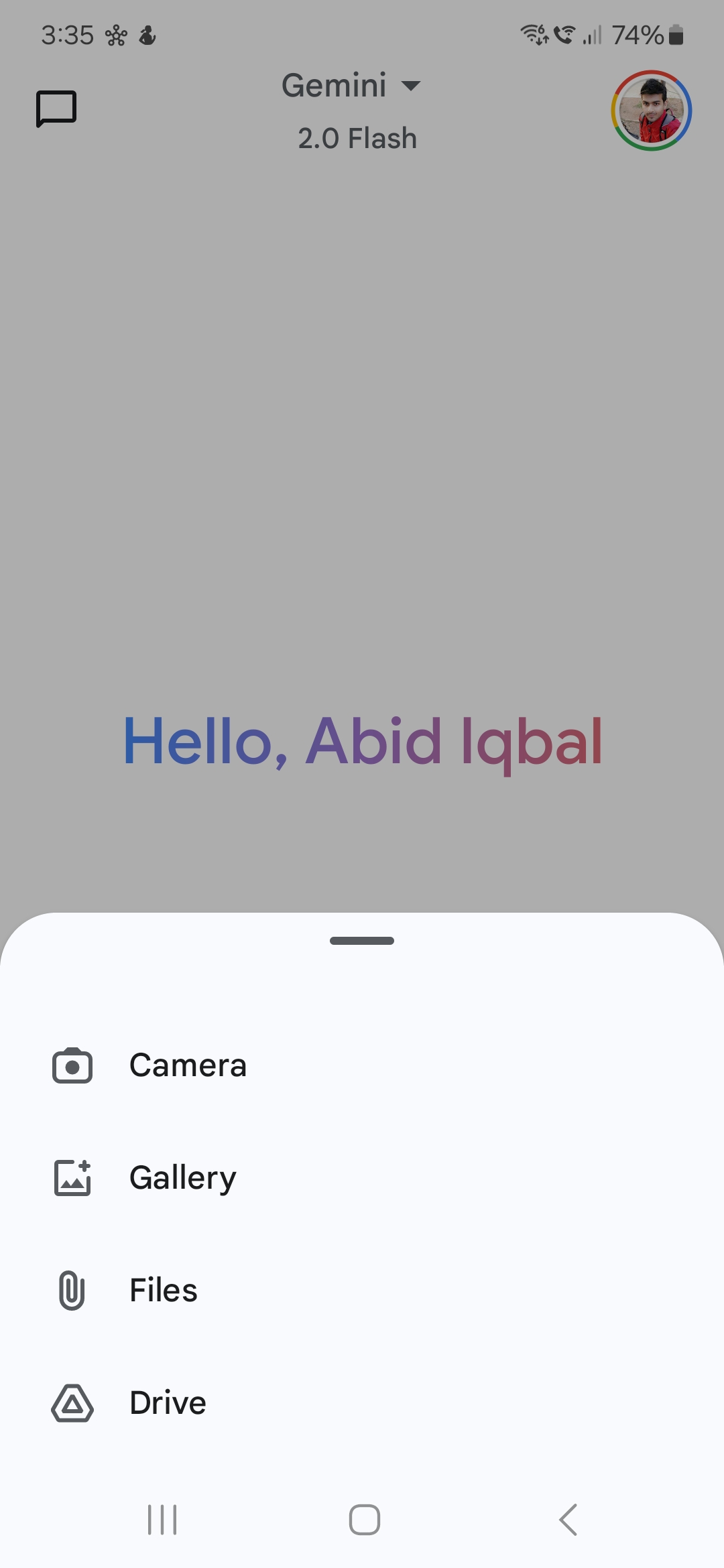Choose Camera to attach a photo
Image resolution: width=724 pixels, height=1568 pixels.
point(188,1065)
